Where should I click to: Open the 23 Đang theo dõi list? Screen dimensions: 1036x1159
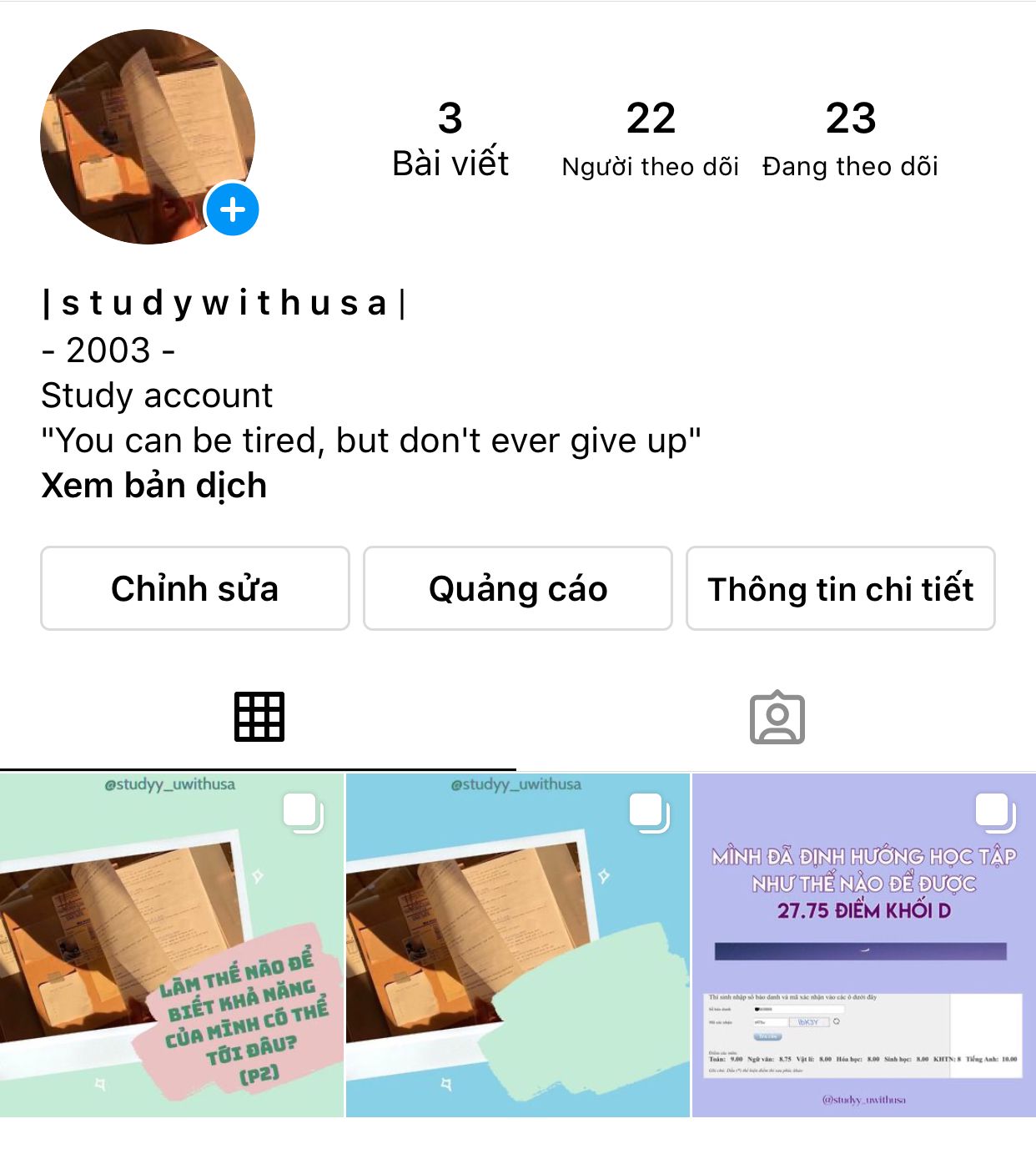(850, 139)
